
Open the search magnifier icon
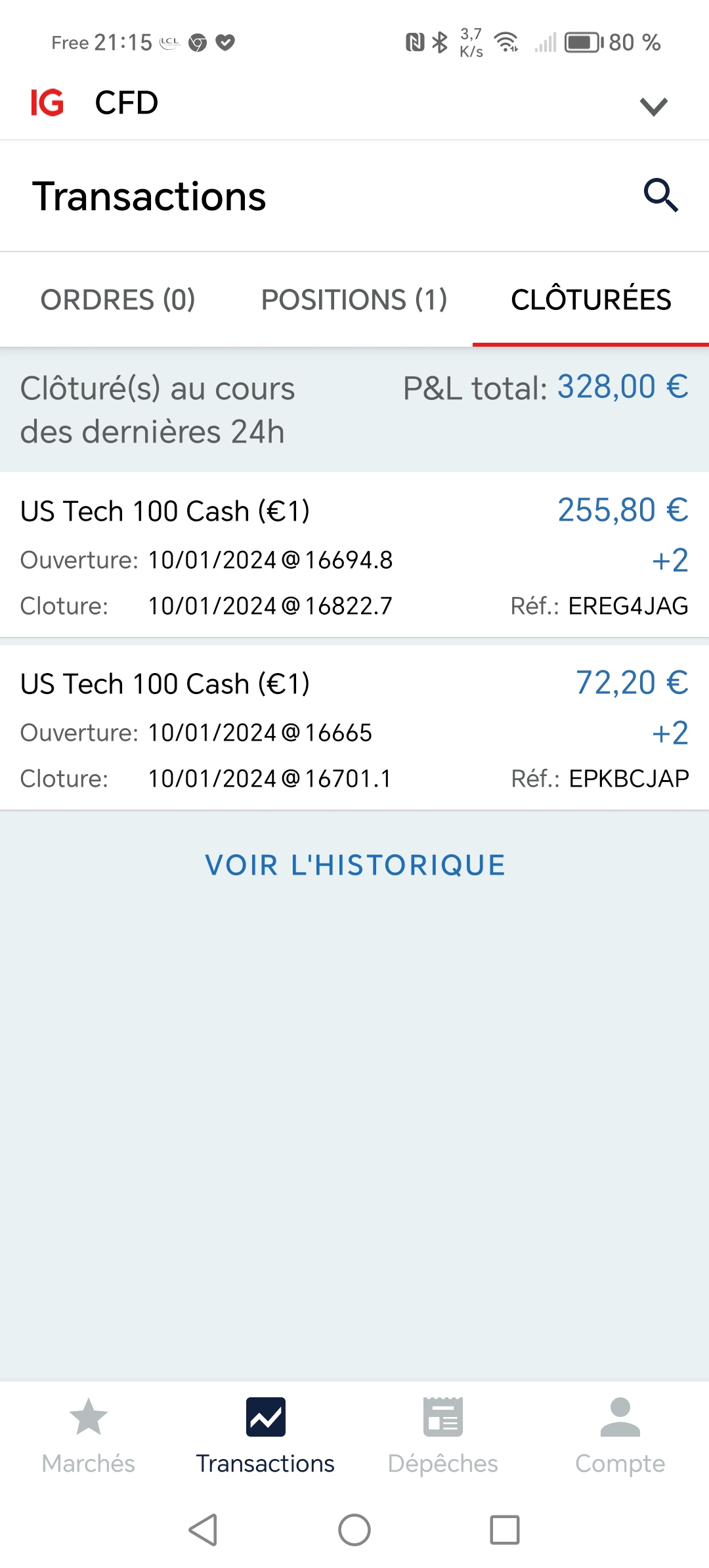(660, 196)
